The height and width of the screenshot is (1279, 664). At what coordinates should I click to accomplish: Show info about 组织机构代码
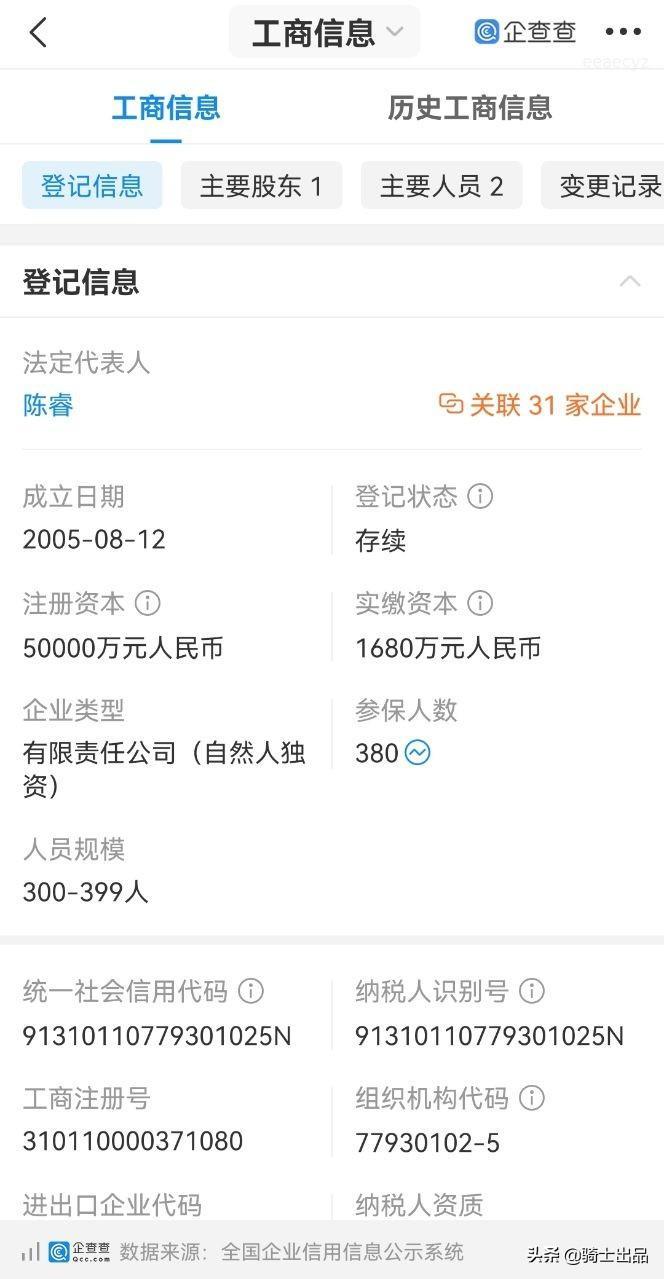[x=532, y=1099]
